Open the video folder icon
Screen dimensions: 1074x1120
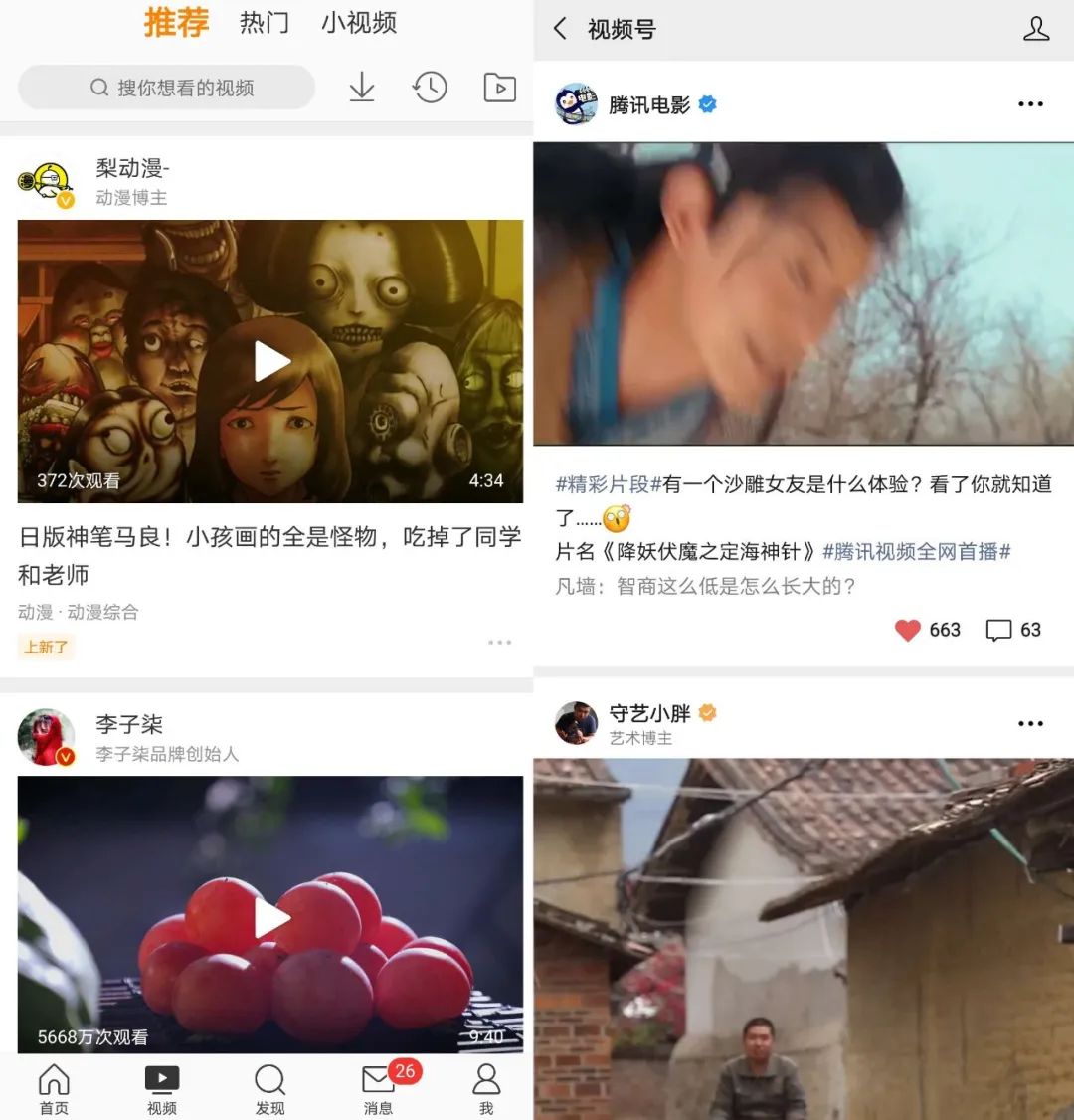499,88
